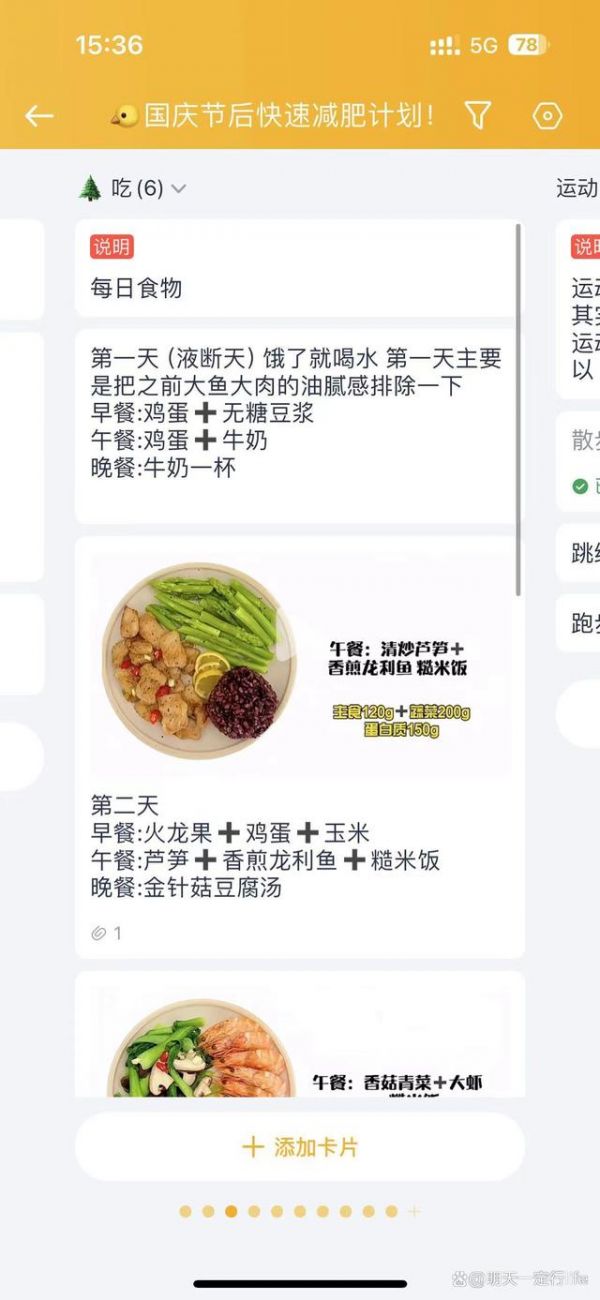
Task: Open the filter funnel icon
Action: (478, 116)
